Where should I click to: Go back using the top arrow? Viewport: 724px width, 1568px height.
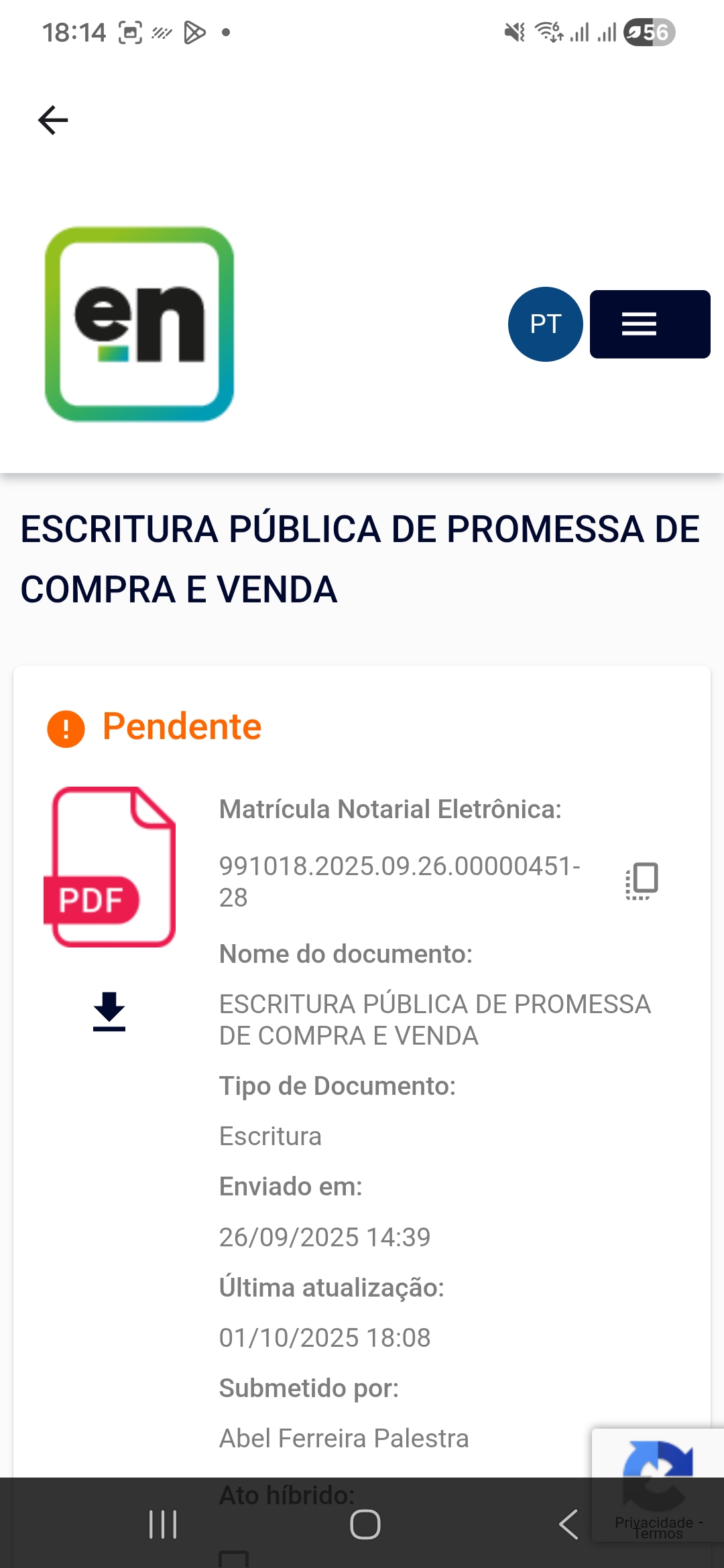pos(53,121)
